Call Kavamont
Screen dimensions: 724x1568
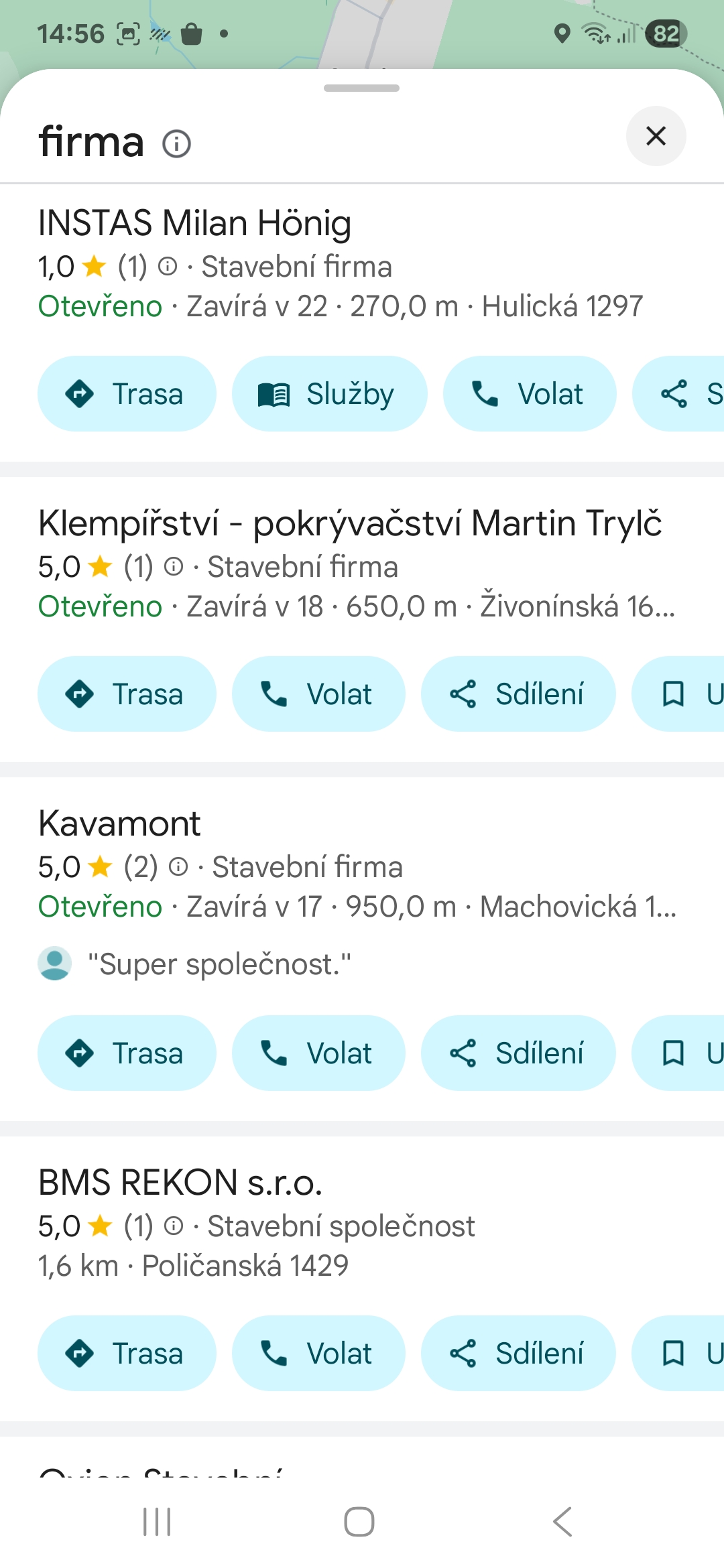318,1053
